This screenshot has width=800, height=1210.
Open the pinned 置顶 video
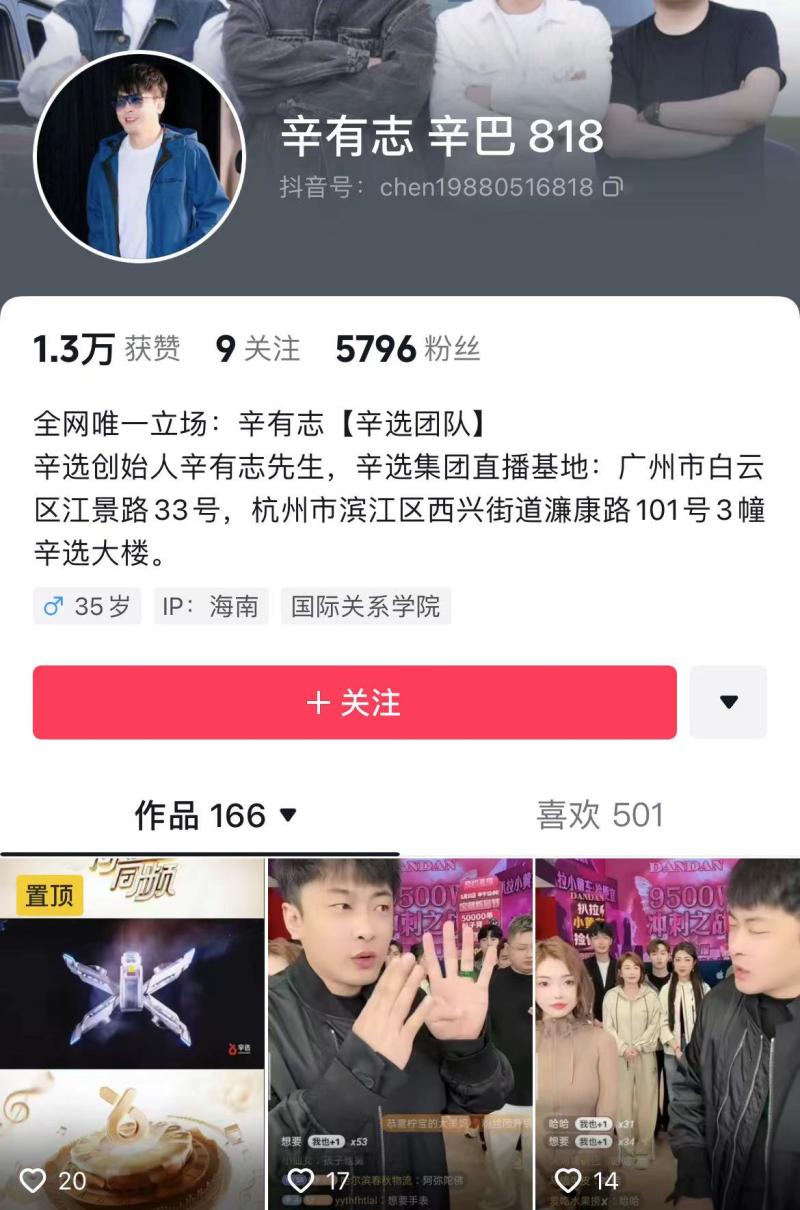[x=132, y=1030]
